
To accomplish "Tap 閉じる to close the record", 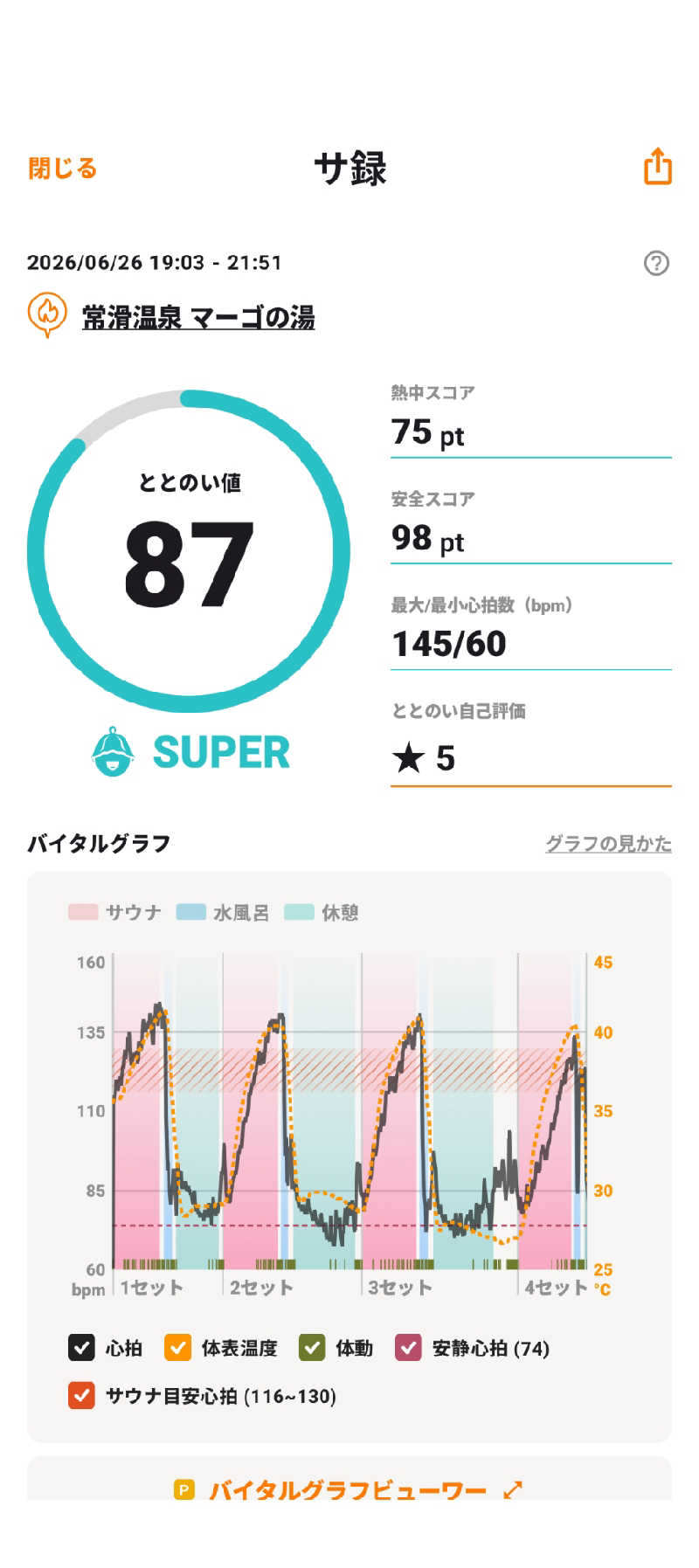I will [x=62, y=168].
